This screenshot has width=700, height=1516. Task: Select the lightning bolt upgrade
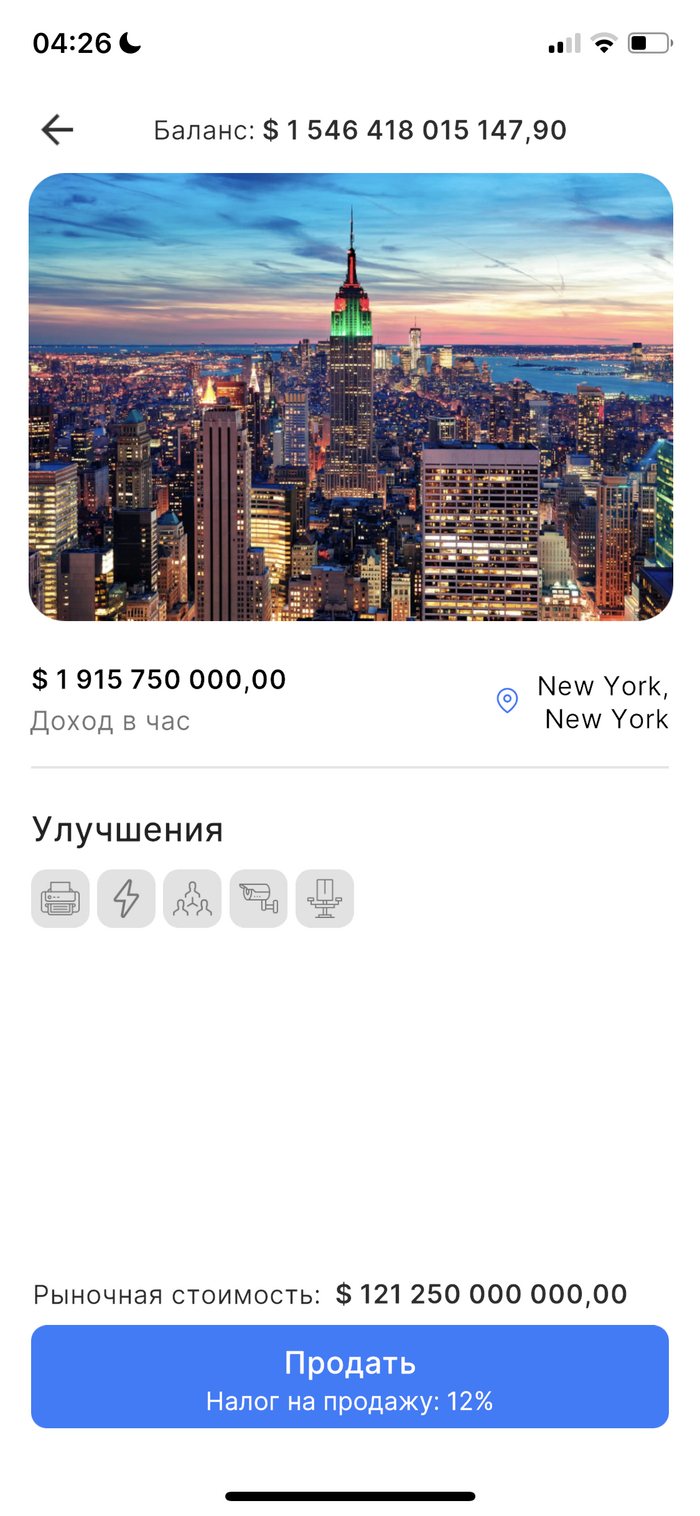(126, 899)
